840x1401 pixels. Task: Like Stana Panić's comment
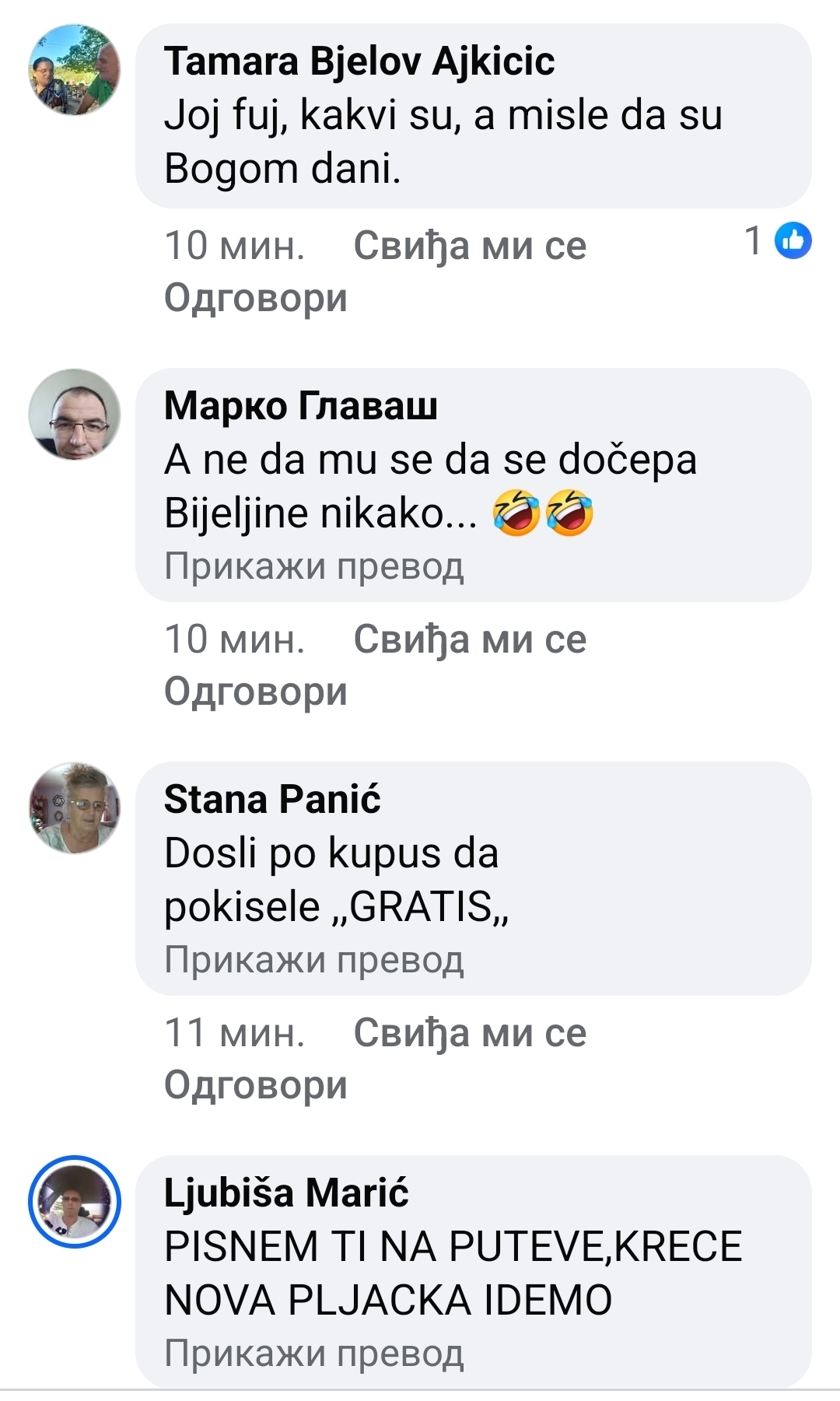[x=469, y=1033]
